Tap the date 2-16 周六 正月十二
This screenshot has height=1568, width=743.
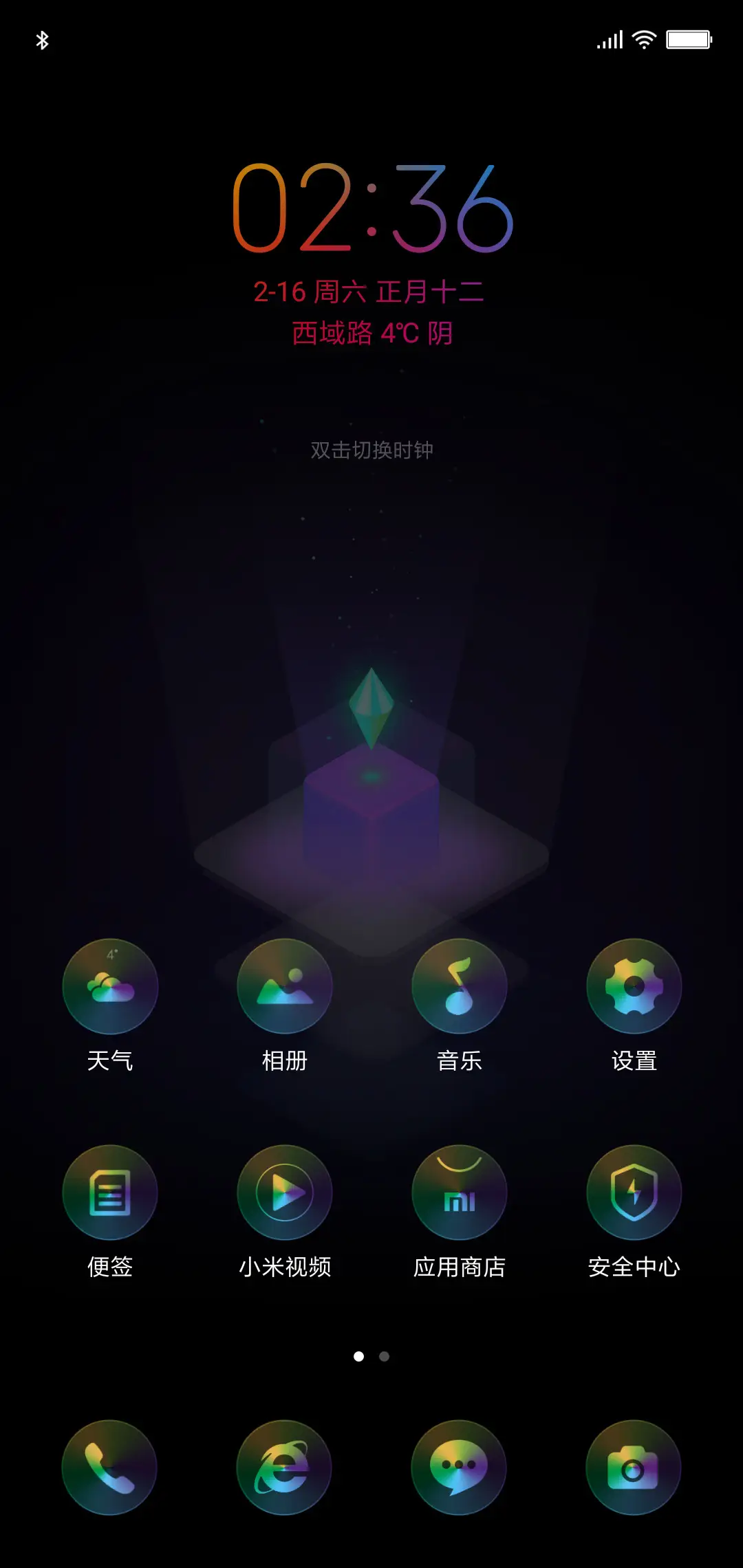click(x=371, y=291)
